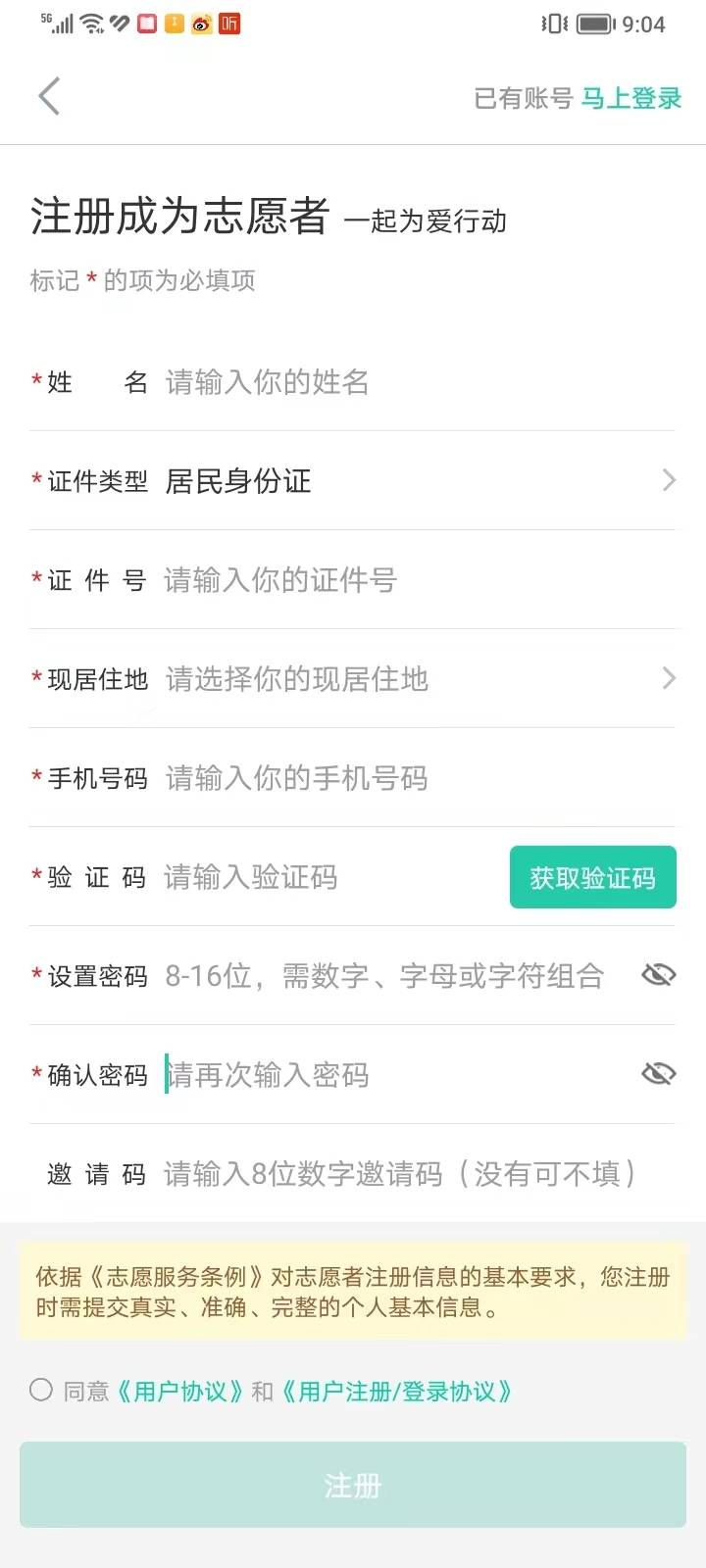Open the 《用户注册/登录协议》 link

click(x=396, y=1392)
